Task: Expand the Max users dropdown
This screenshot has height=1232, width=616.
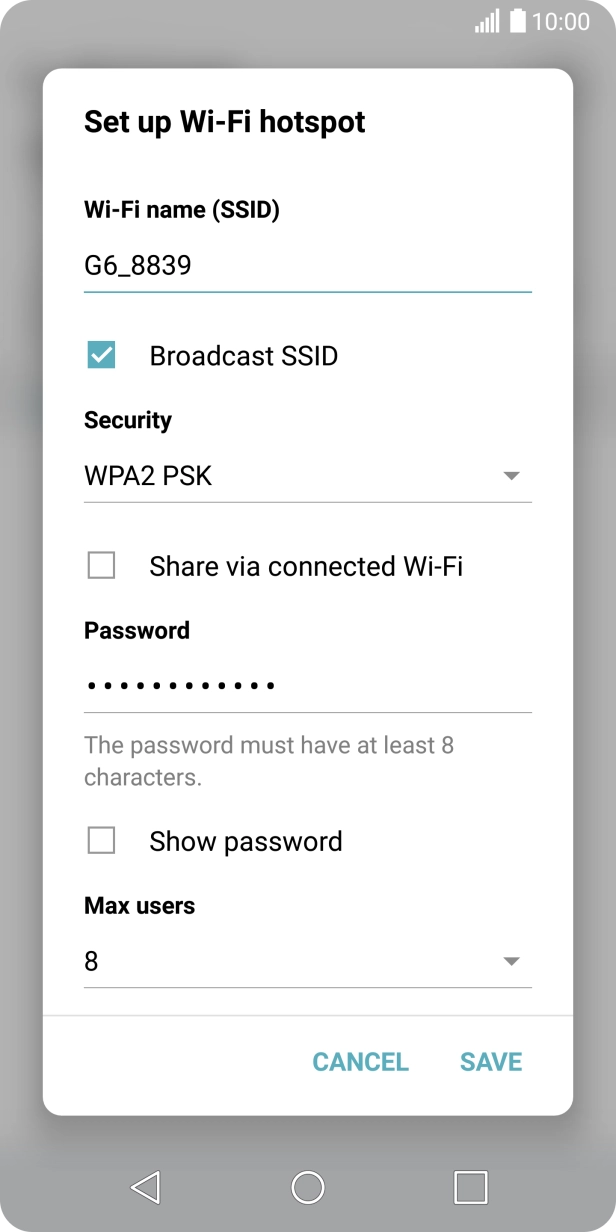Action: [x=307, y=961]
